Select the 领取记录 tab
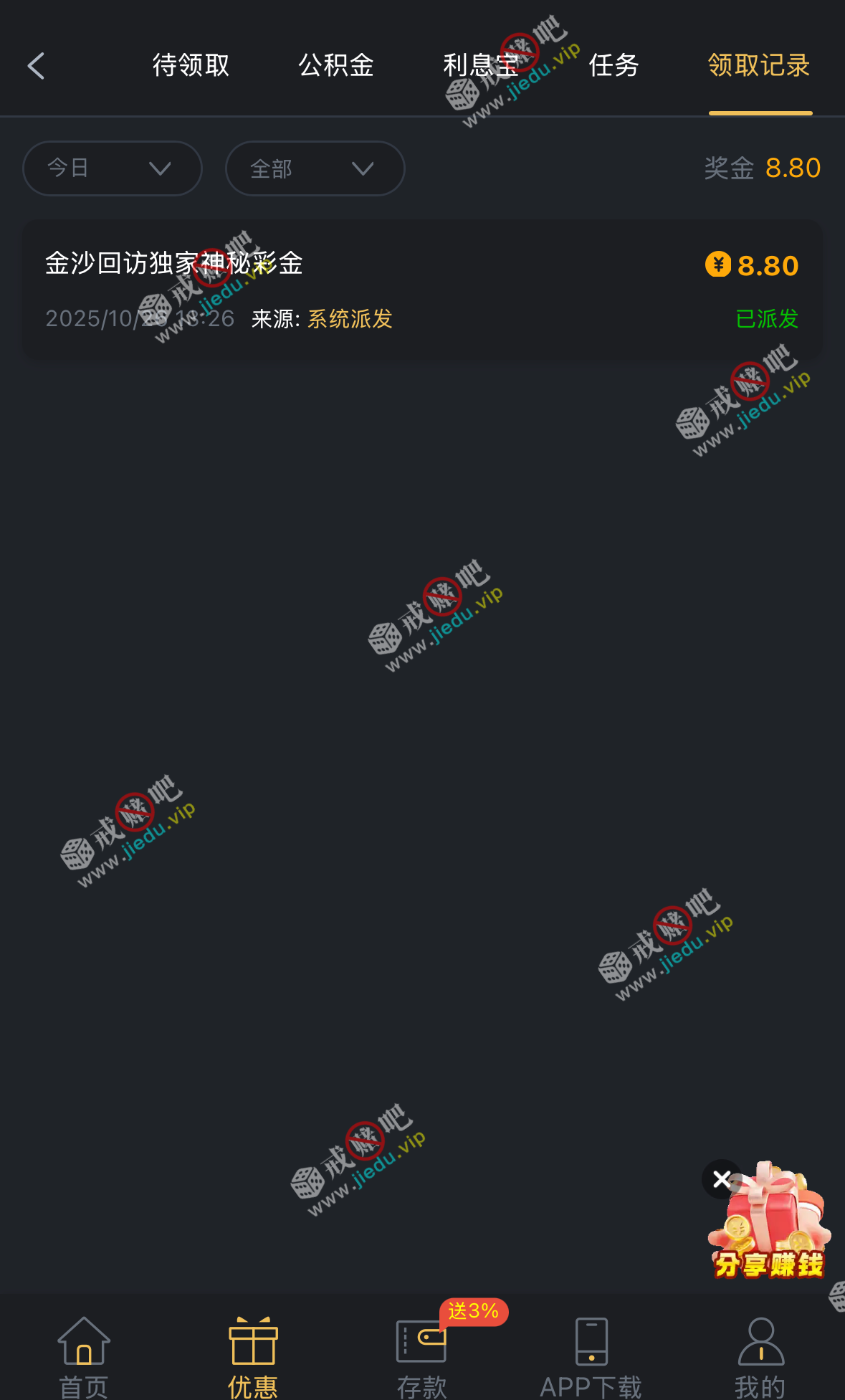 [x=759, y=66]
